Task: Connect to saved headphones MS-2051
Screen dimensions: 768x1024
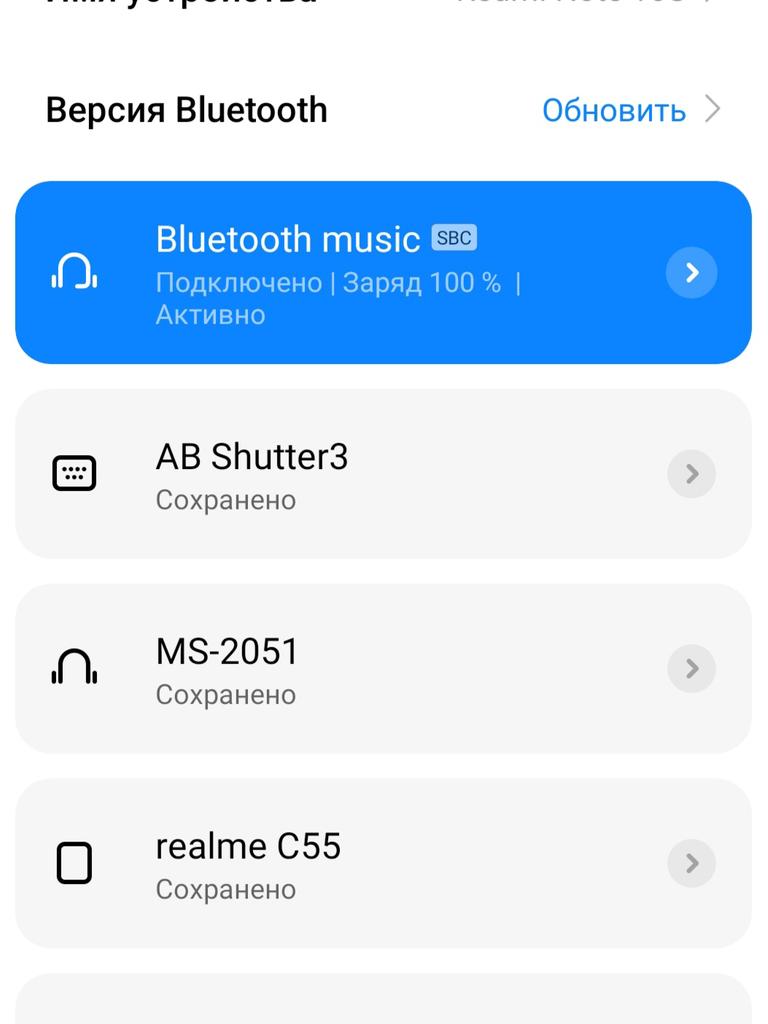Action: (x=340, y=669)
